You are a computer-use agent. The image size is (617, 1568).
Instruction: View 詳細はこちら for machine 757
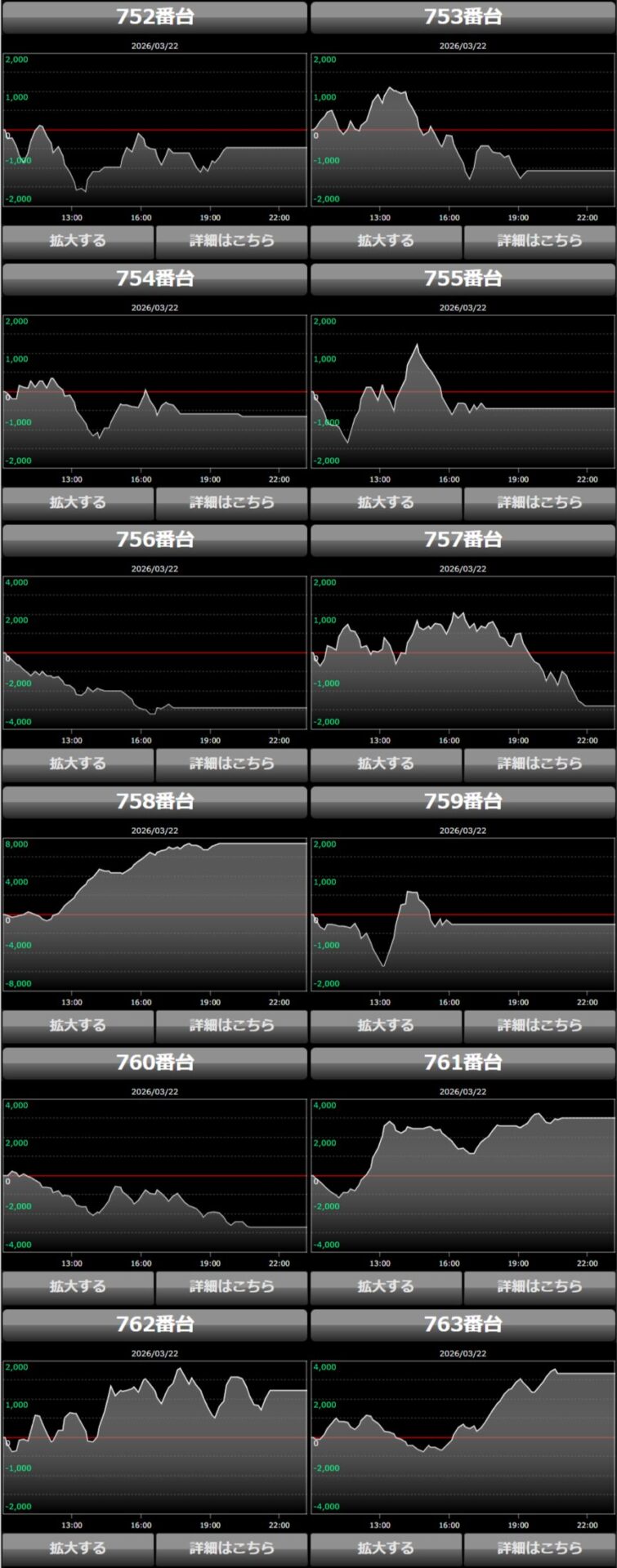(x=539, y=764)
